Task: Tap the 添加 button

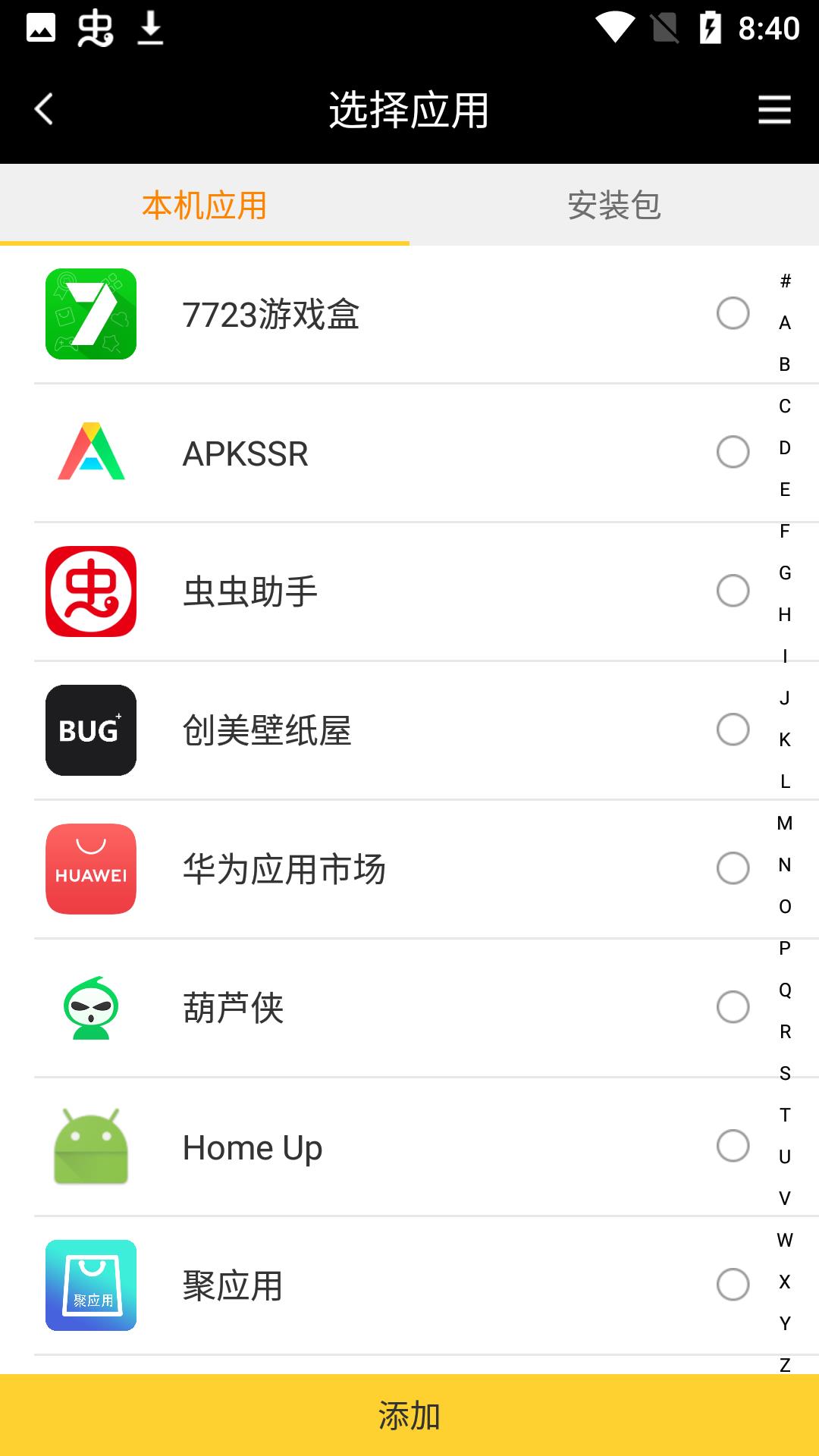Action: coord(409,1415)
